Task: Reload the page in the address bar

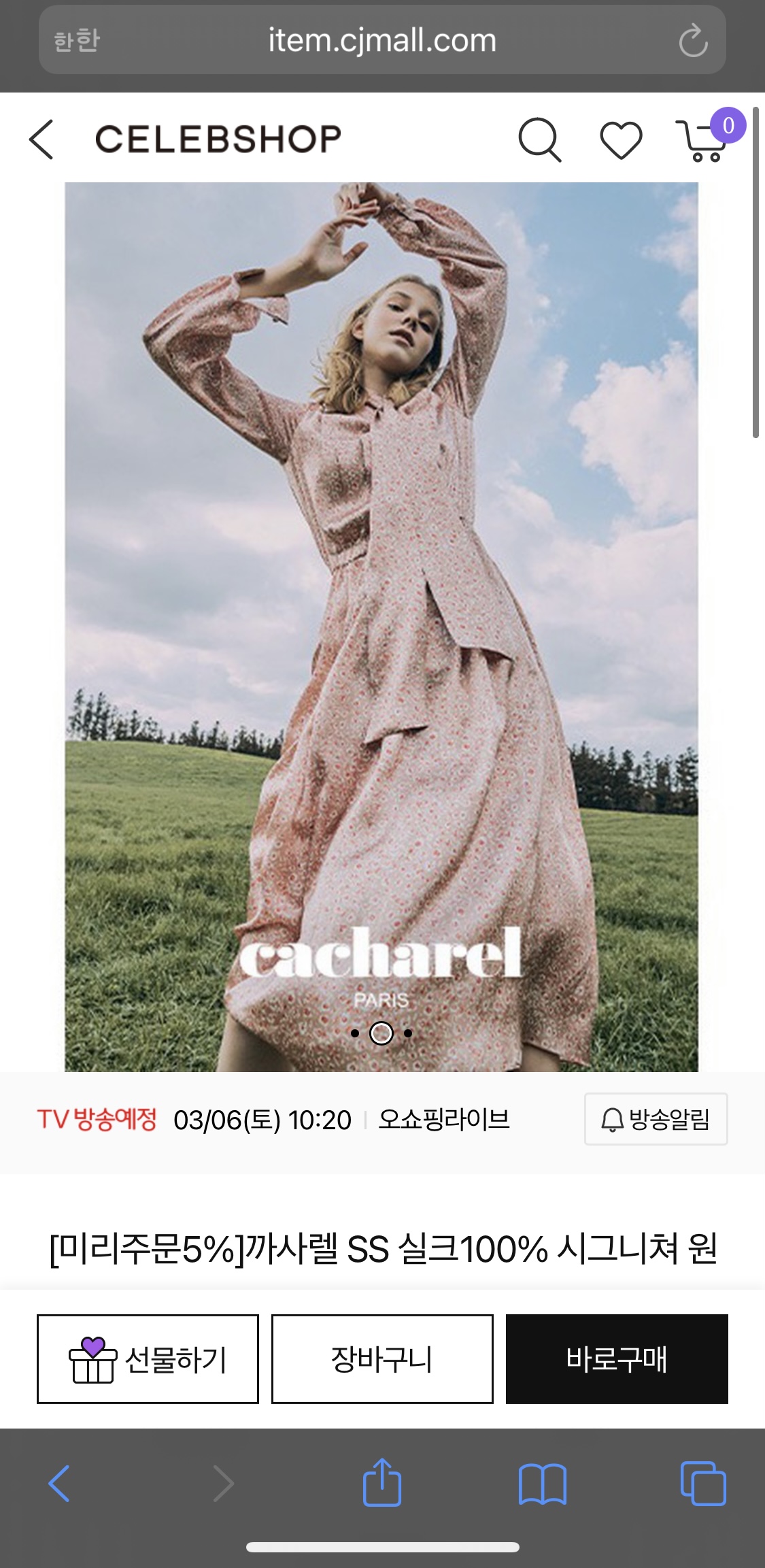Action: tap(693, 41)
